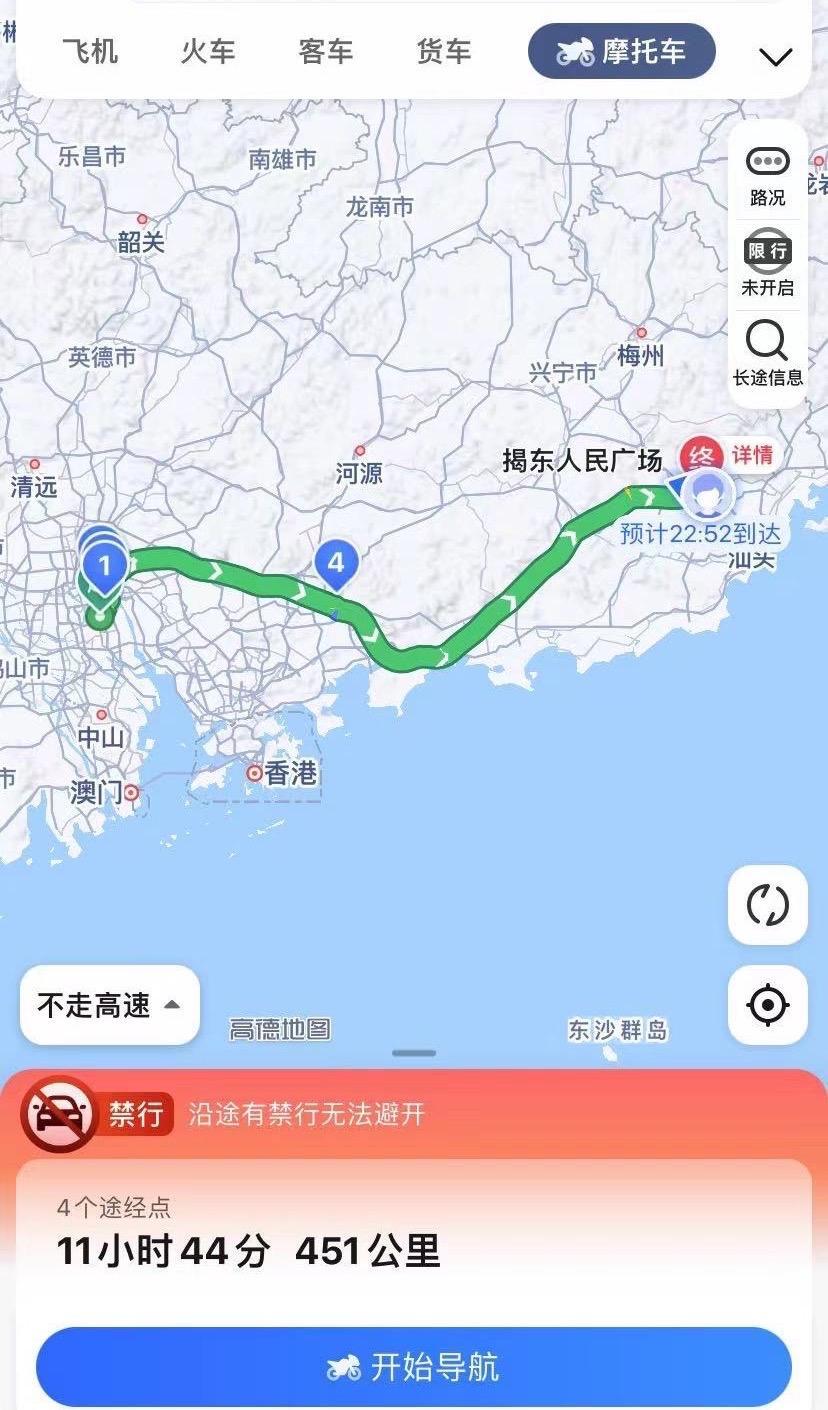The width and height of the screenshot is (828, 1410).
Task: Choose the 货车 tab
Action: [x=444, y=51]
